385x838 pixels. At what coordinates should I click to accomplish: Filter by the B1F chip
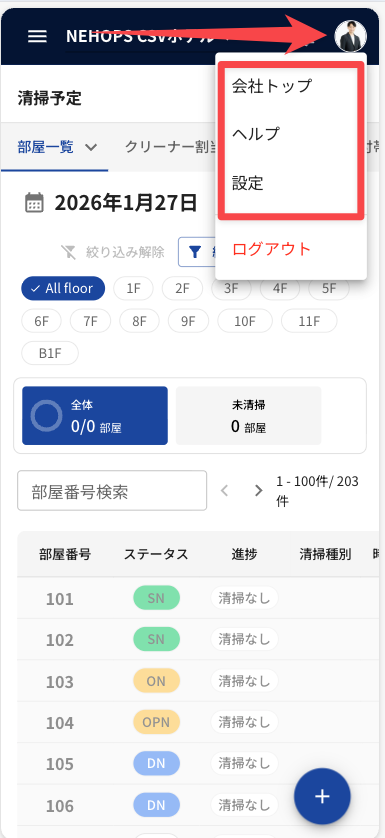pyautogui.click(x=50, y=353)
